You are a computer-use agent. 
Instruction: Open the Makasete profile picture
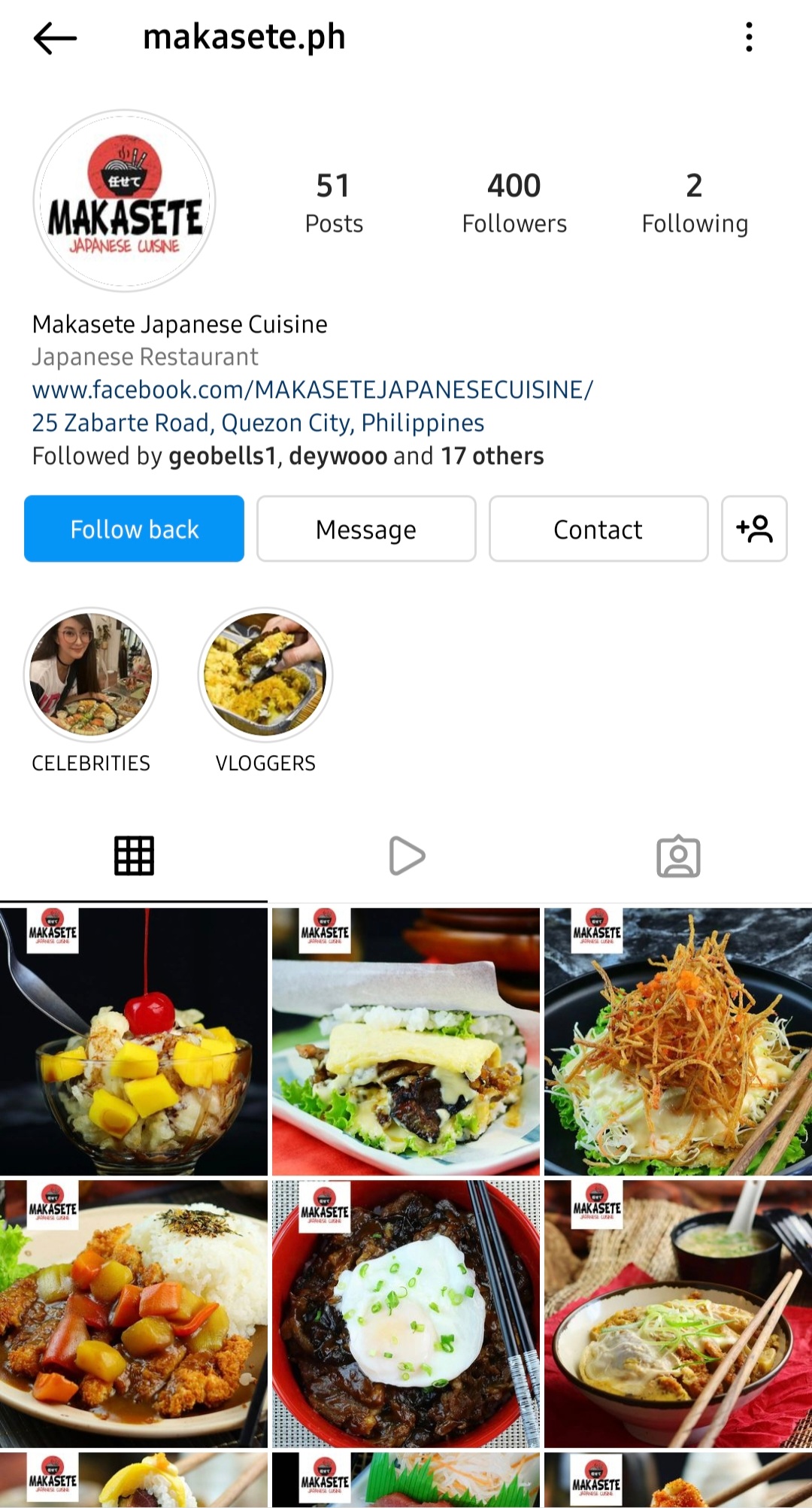[125, 202]
